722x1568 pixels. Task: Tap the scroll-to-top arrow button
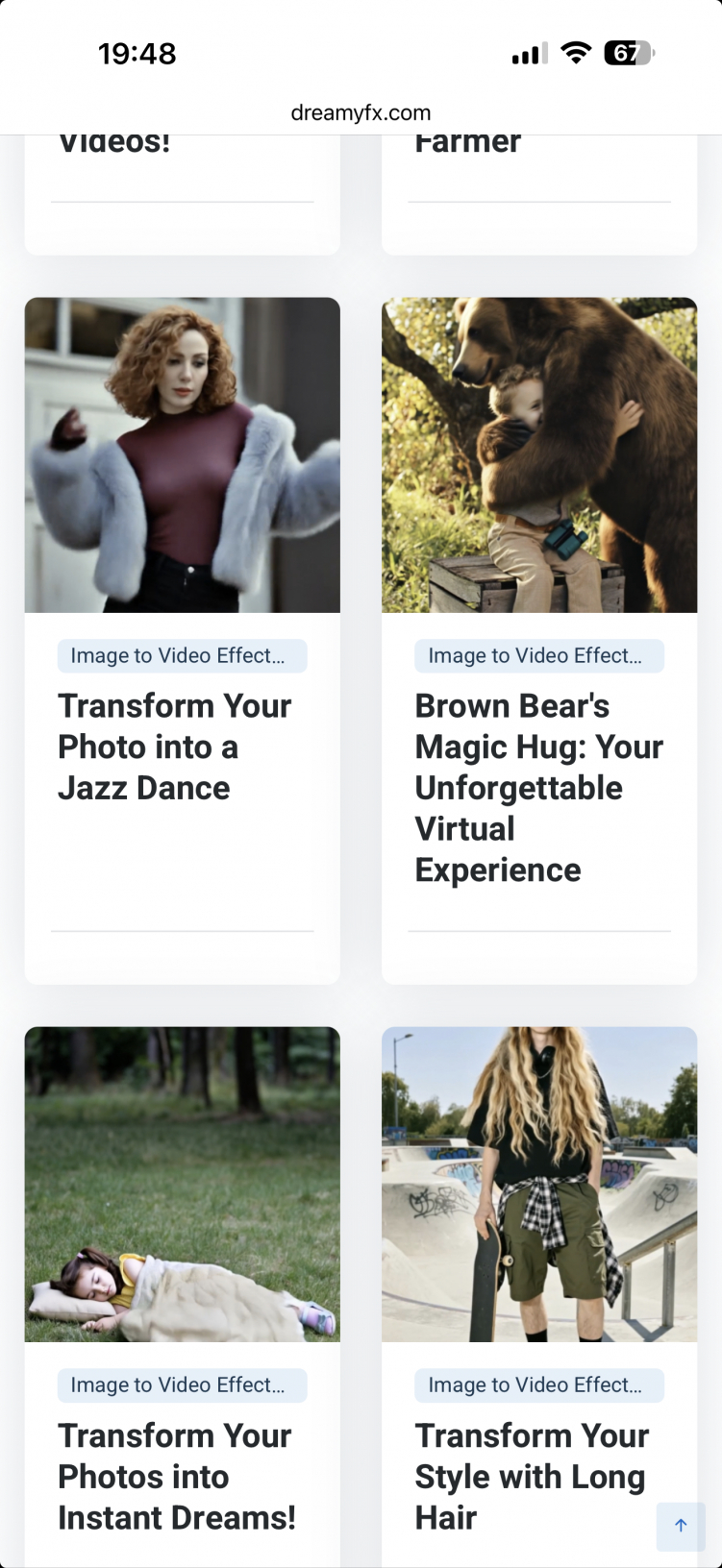point(681,1526)
